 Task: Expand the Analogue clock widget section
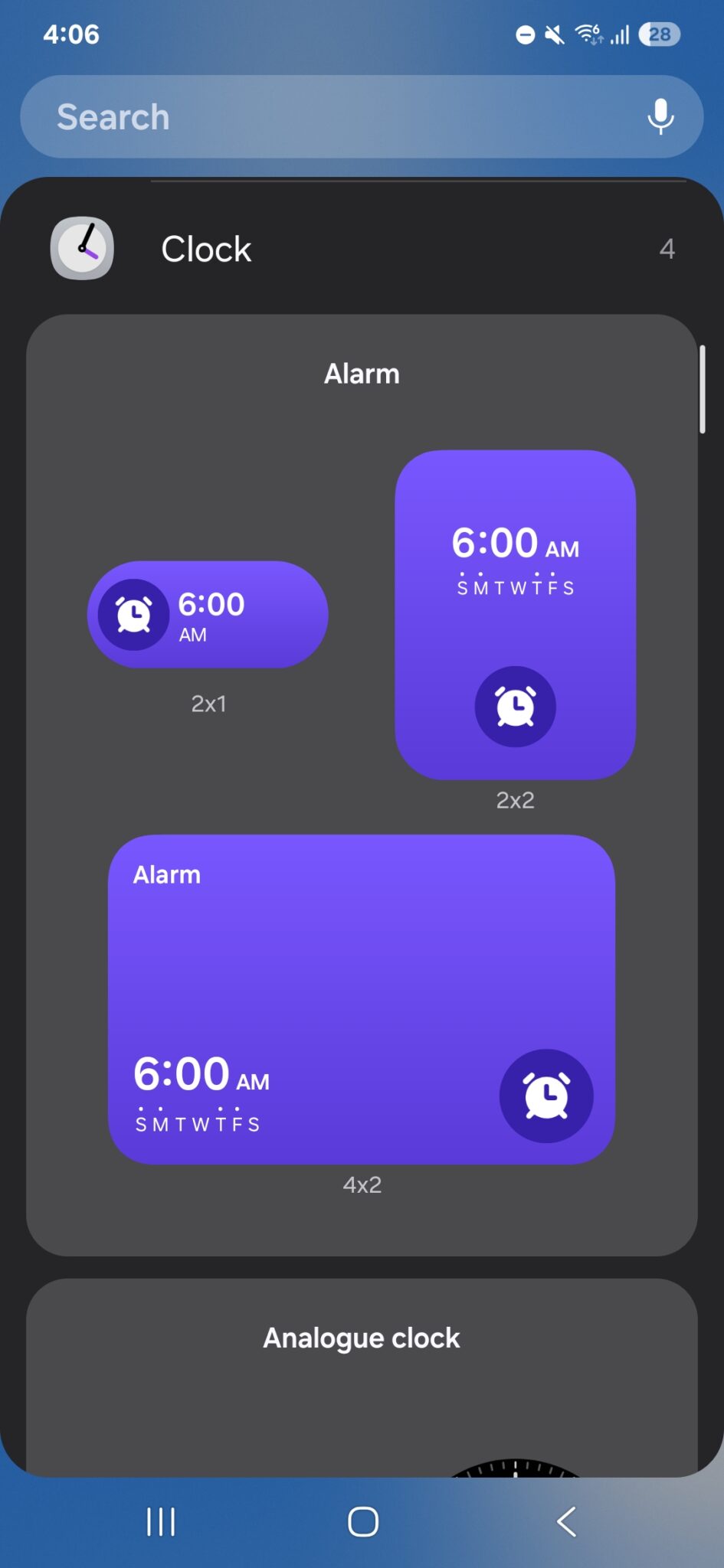coord(362,1338)
